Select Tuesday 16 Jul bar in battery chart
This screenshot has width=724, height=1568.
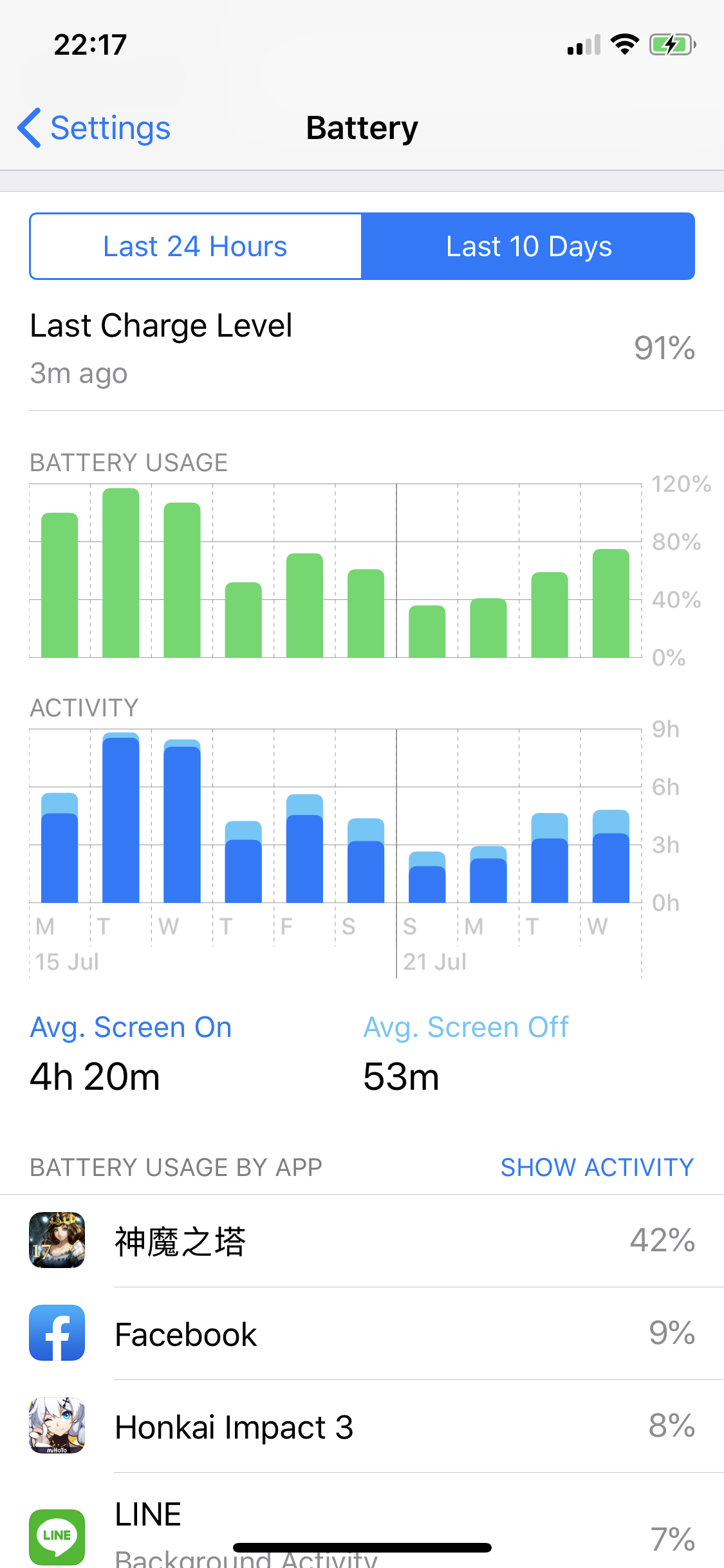tap(121, 573)
